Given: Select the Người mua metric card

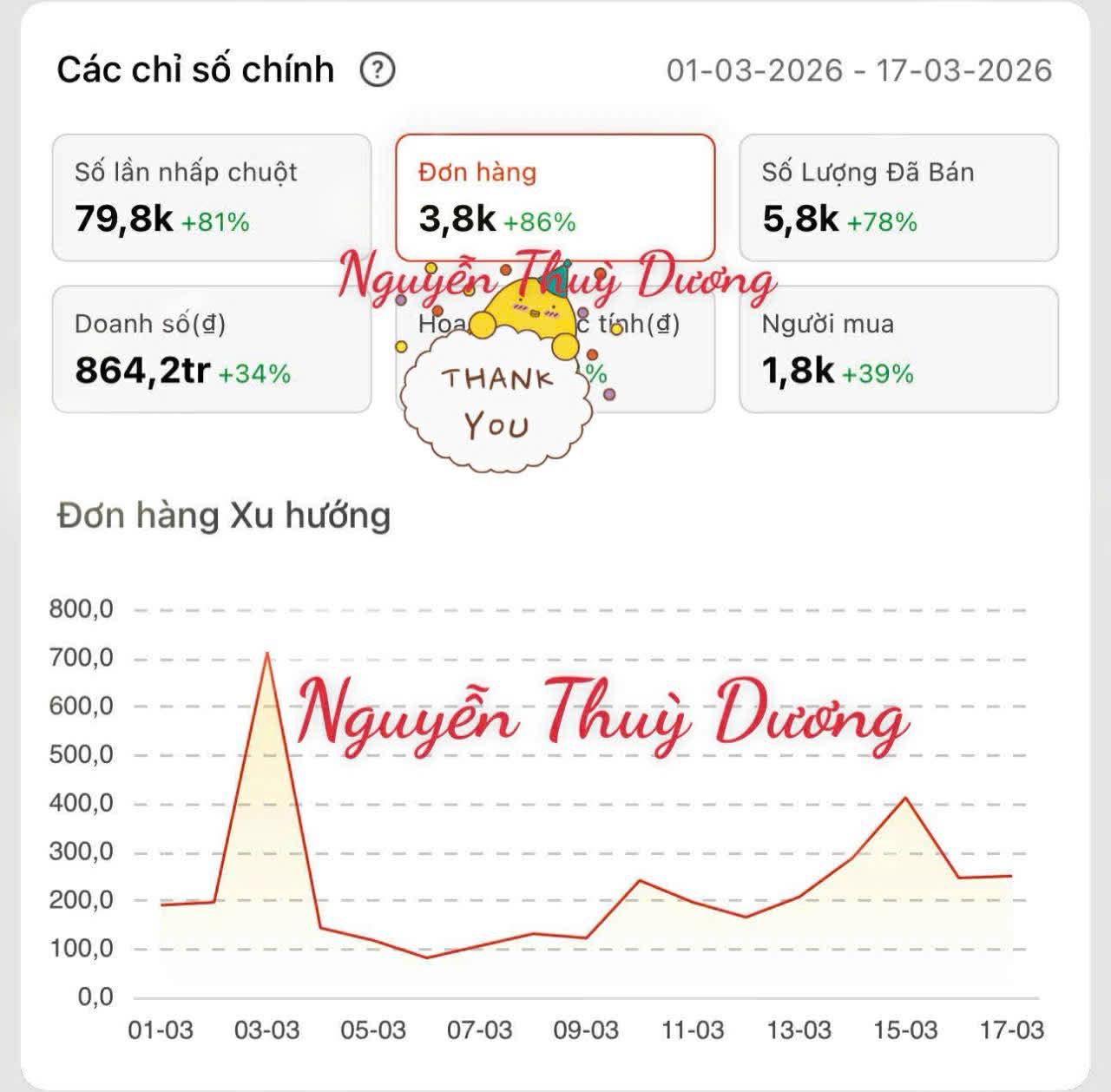Looking at the screenshot, I should click(898, 349).
